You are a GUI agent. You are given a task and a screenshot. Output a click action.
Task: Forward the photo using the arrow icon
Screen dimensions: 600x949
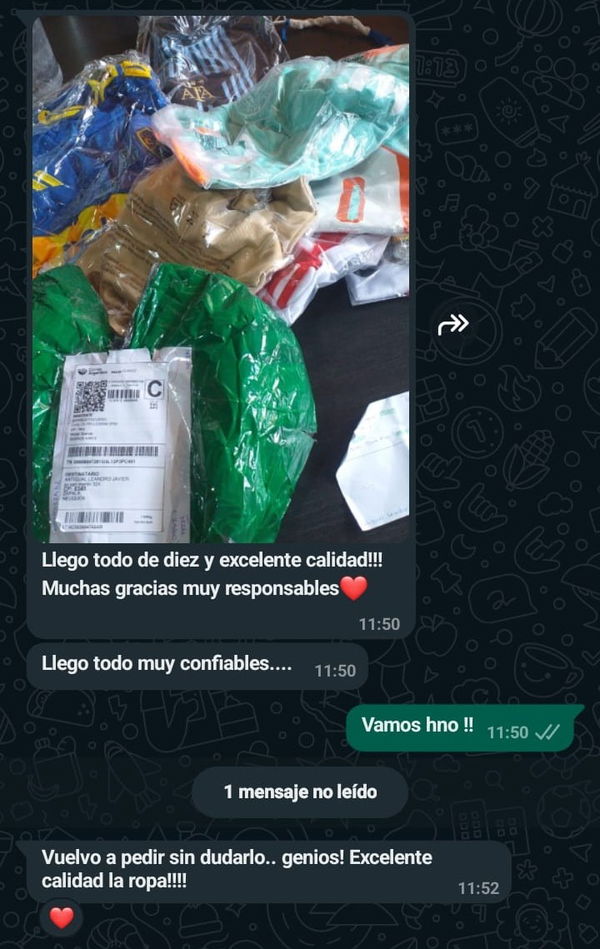tap(453, 324)
